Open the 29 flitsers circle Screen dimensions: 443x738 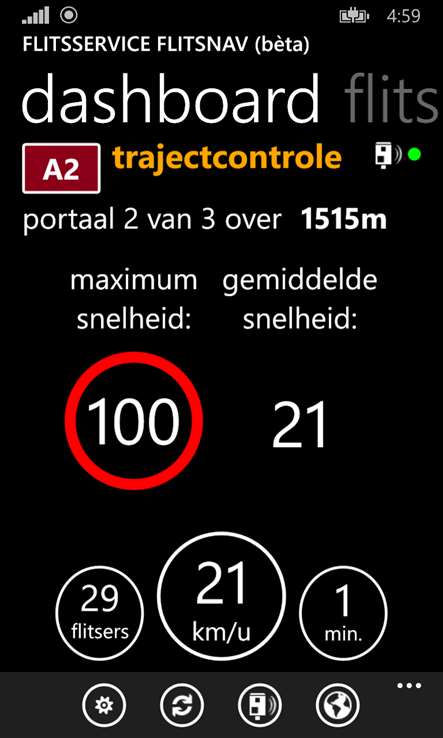click(x=100, y=612)
